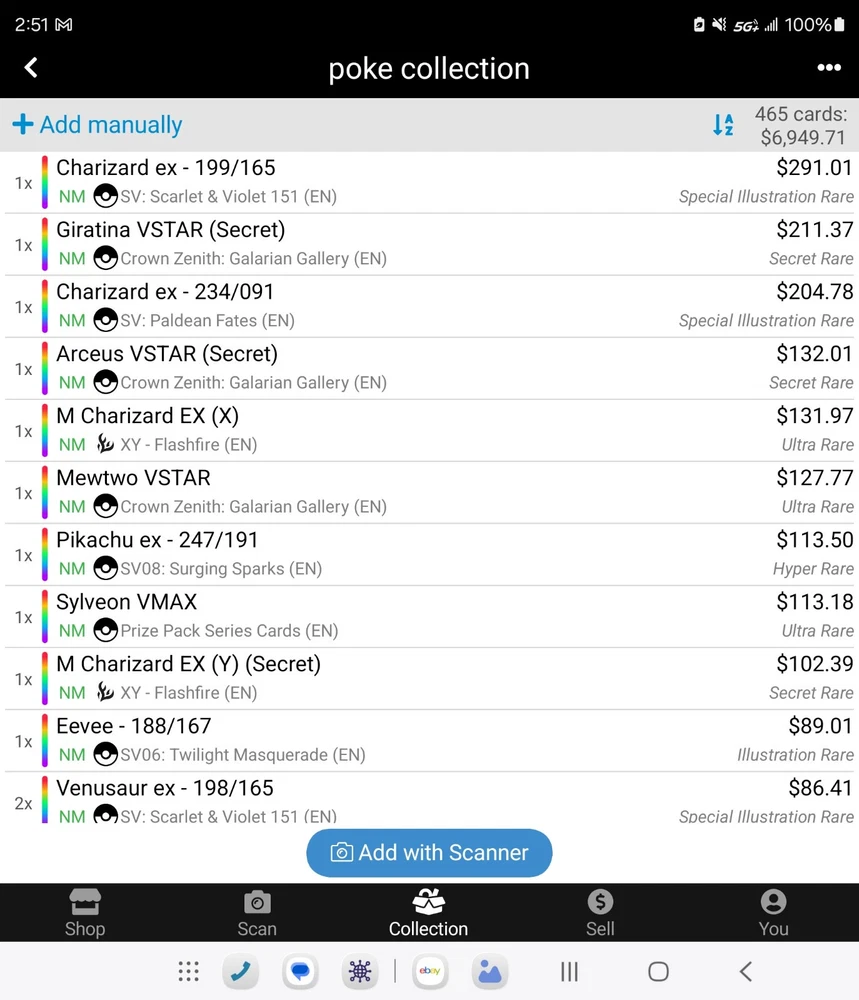The image size is (859, 1000).
Task: Switch to the Scan tab
Action: [257, 913]
